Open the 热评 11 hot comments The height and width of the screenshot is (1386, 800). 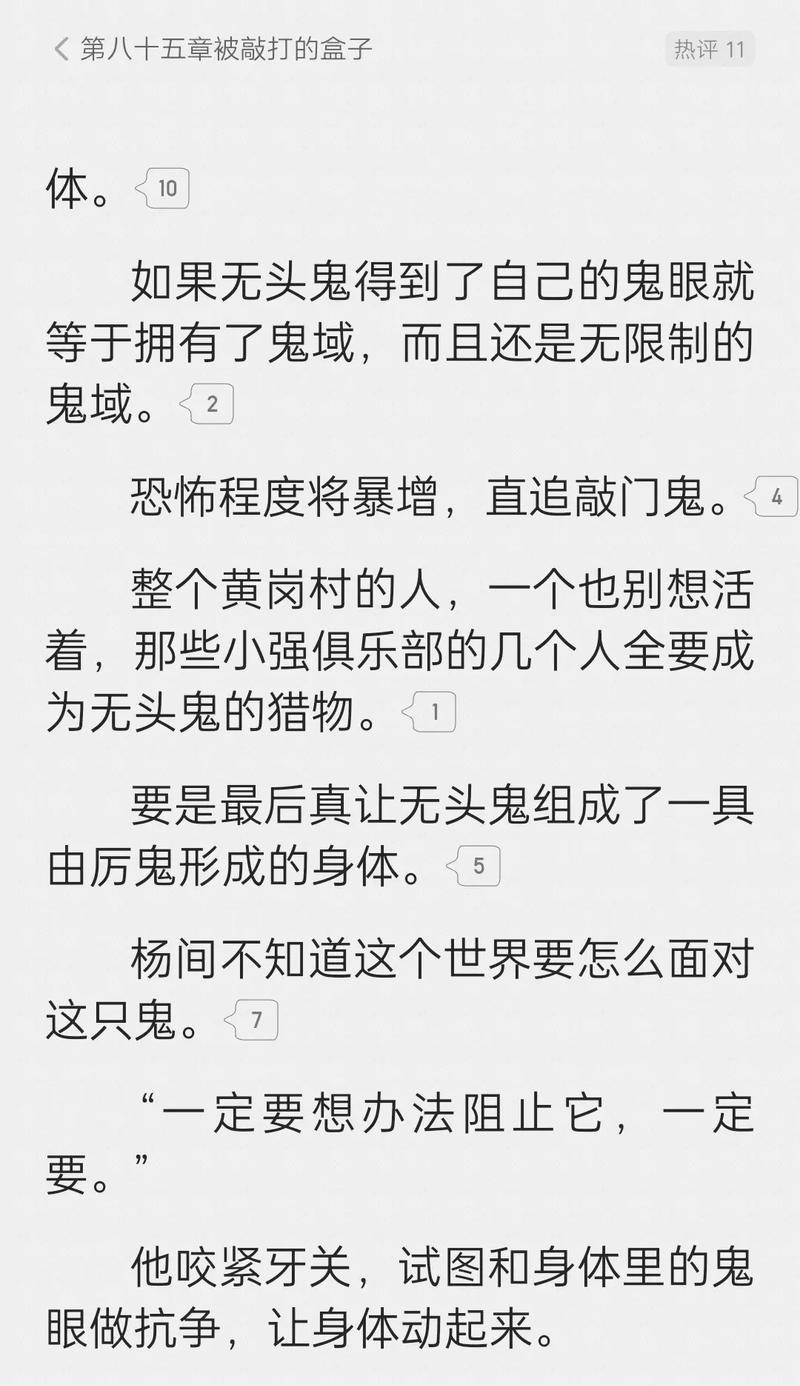(709, 49)
